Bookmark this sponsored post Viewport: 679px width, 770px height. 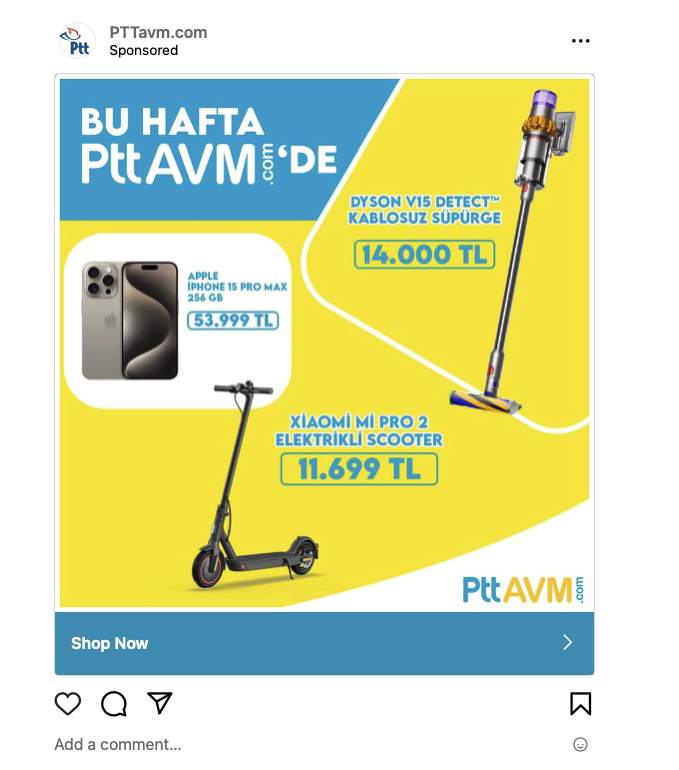[x=580, y=703]
